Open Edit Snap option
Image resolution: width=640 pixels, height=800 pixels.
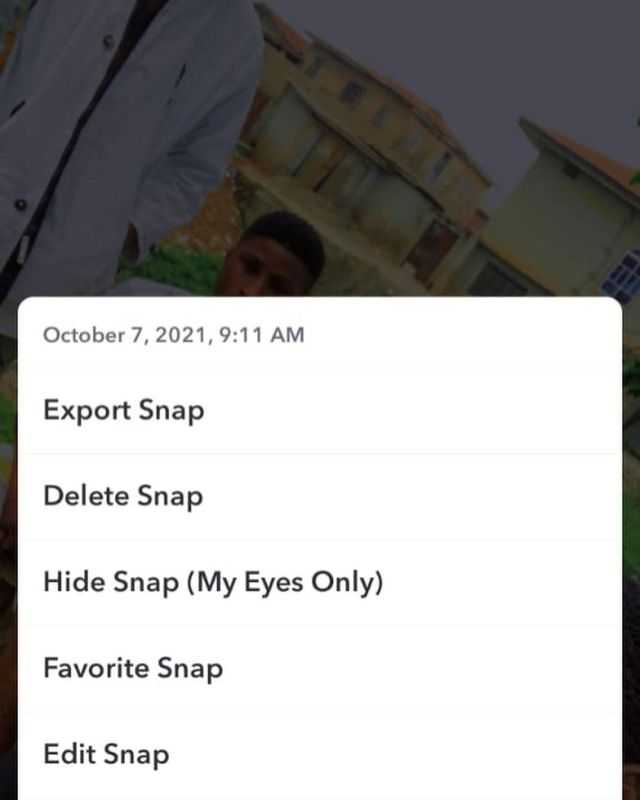click(x=106, y=754)
